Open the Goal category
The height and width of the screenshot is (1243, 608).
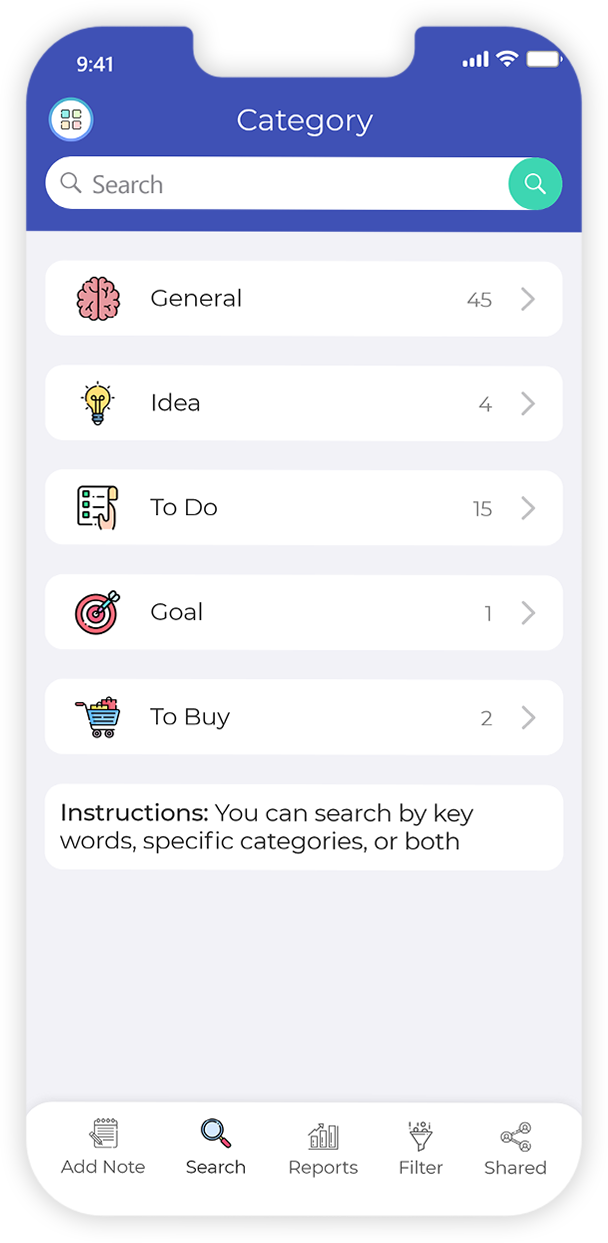(303, 613)
